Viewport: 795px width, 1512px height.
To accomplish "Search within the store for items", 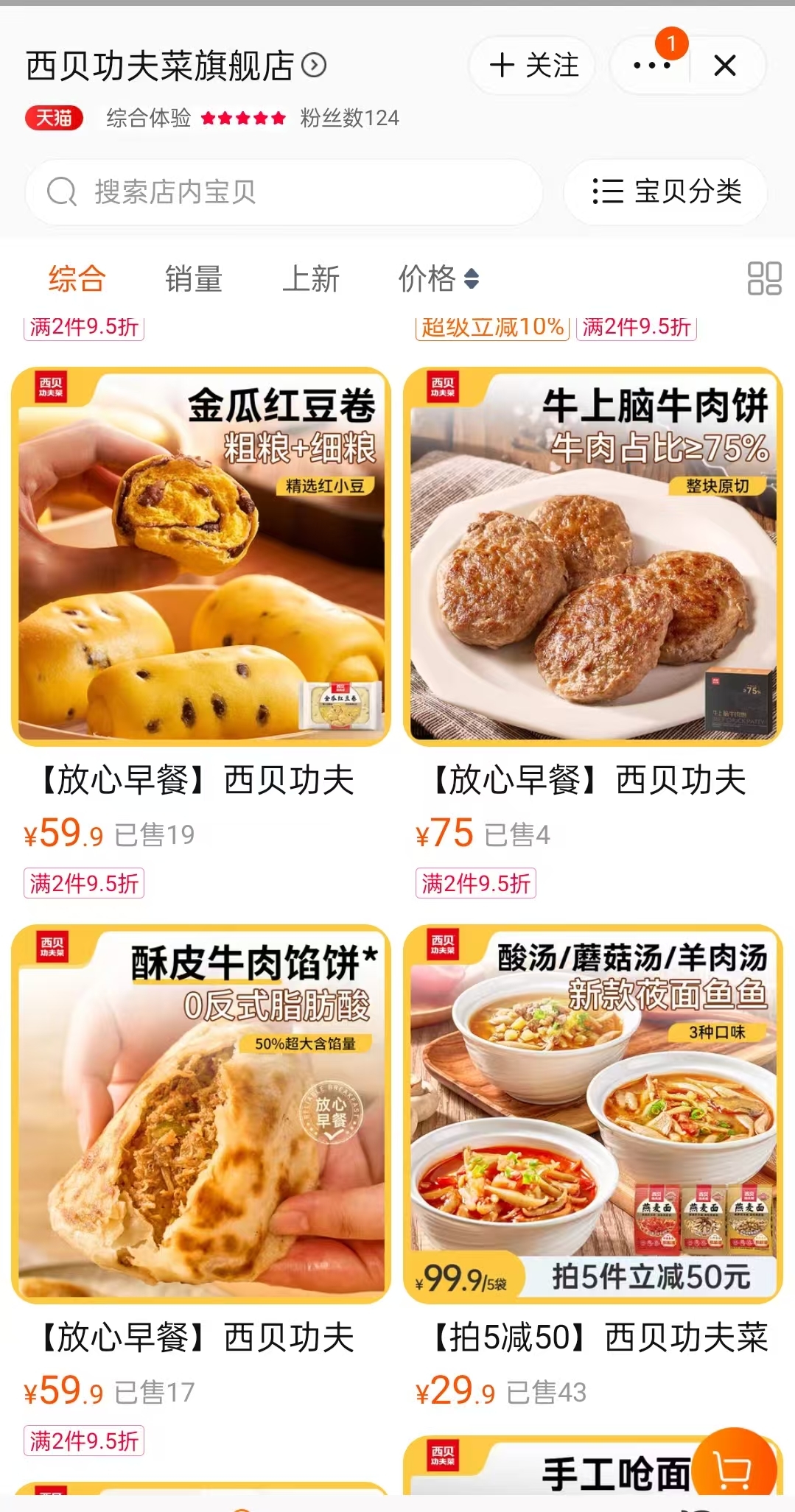I will (284, 192).
